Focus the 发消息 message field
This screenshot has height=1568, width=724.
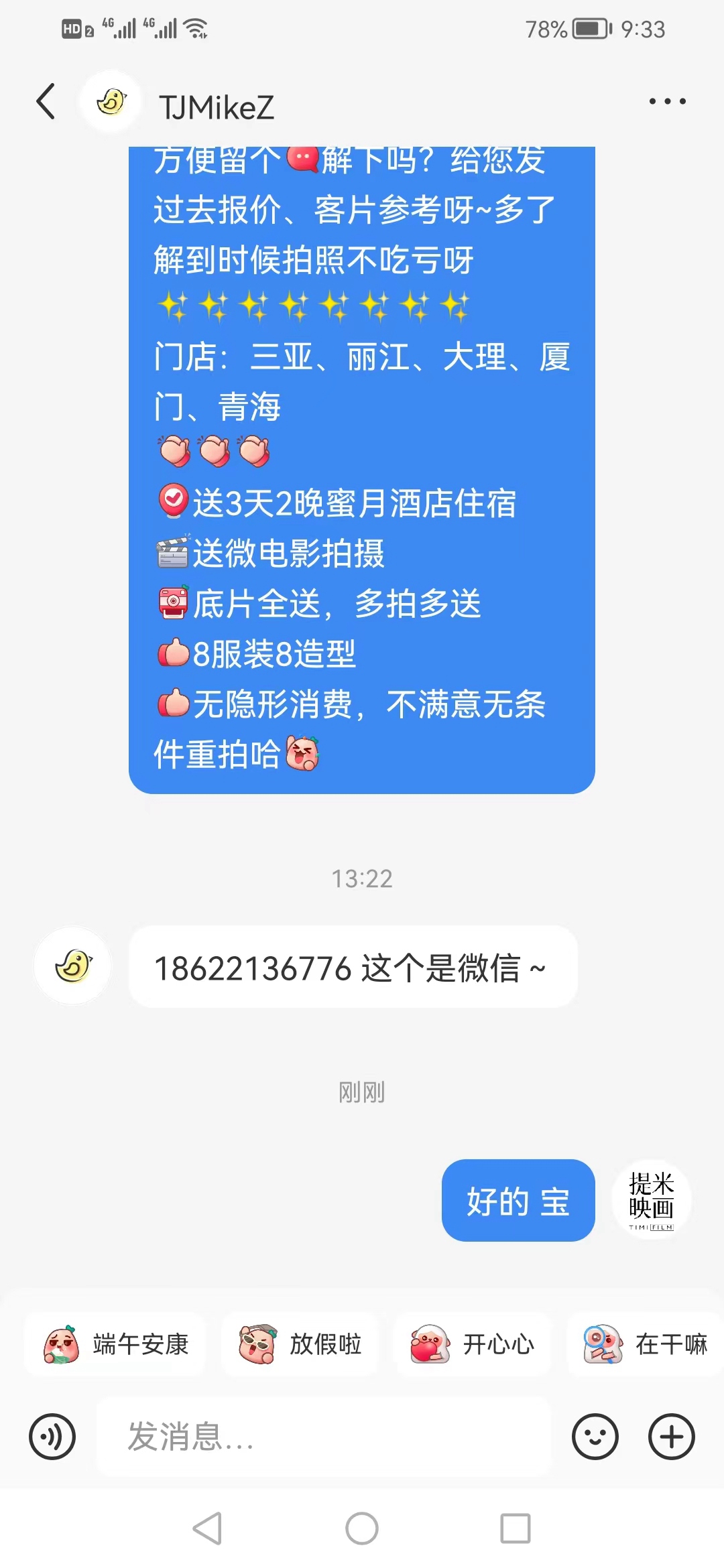click(324, 1437)
